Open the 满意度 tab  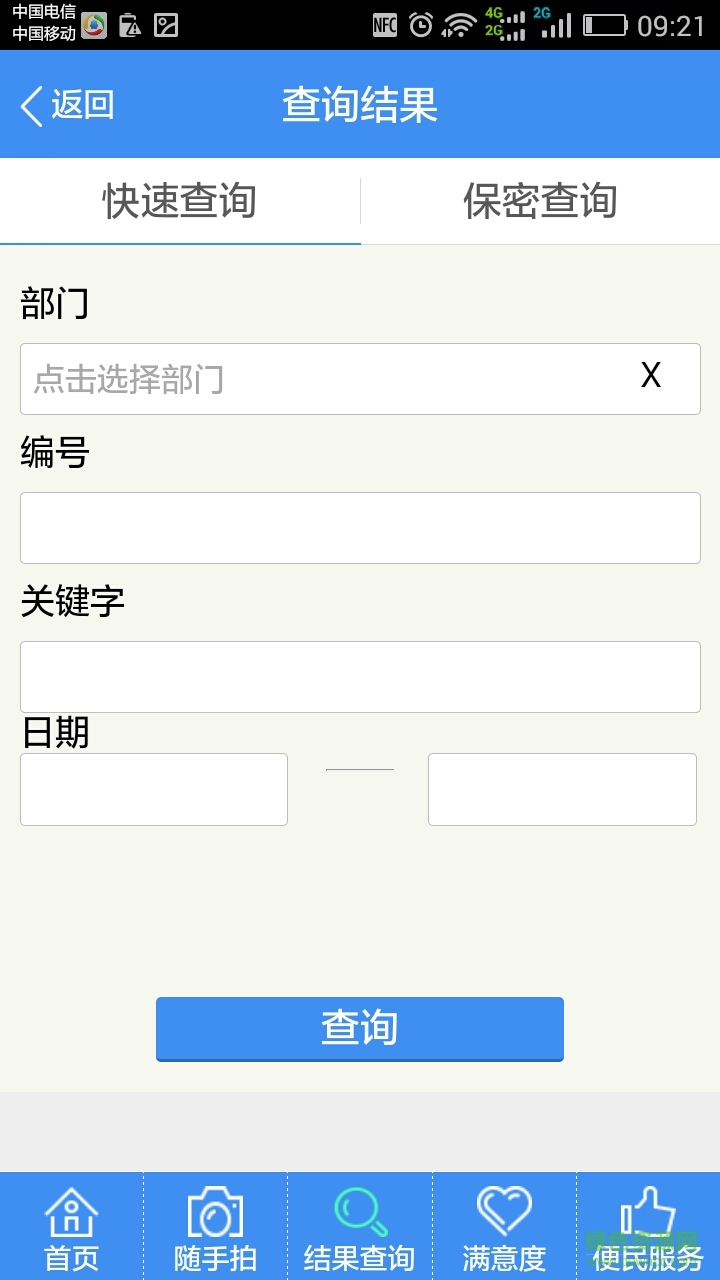(x=504, y=1228)
